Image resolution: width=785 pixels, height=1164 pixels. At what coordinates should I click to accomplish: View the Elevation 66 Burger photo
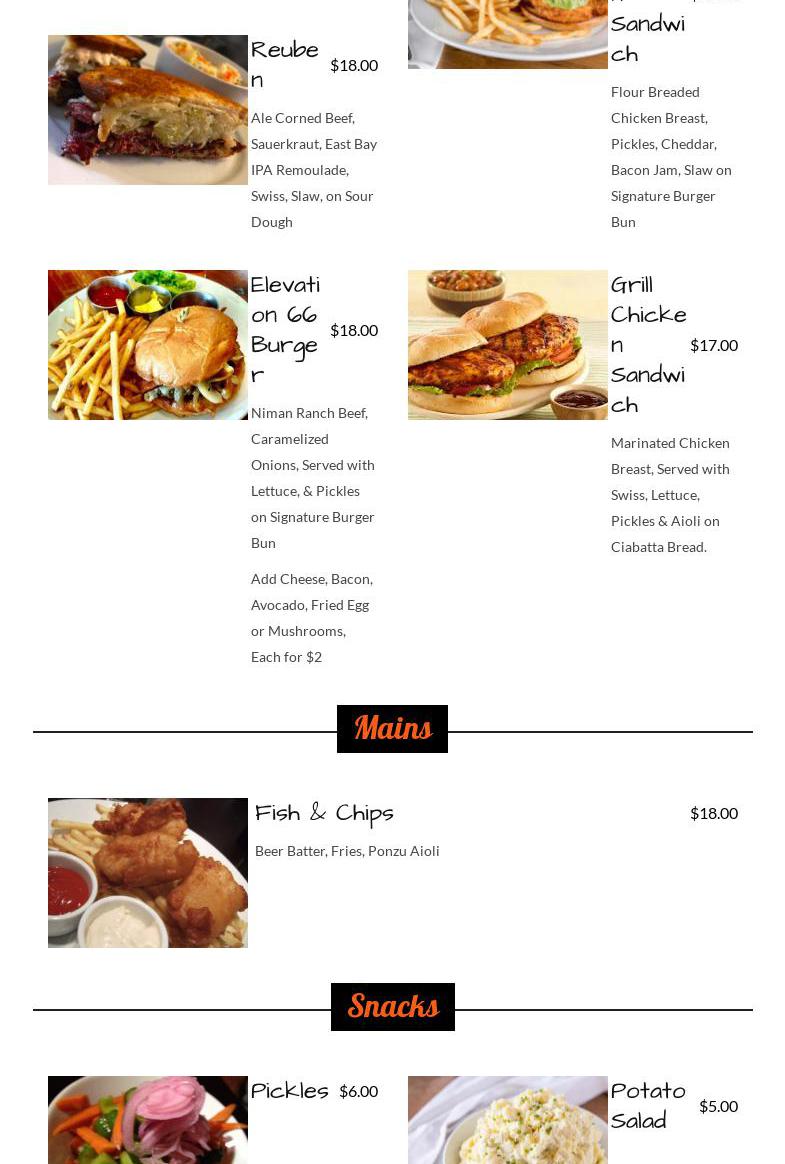147,344
